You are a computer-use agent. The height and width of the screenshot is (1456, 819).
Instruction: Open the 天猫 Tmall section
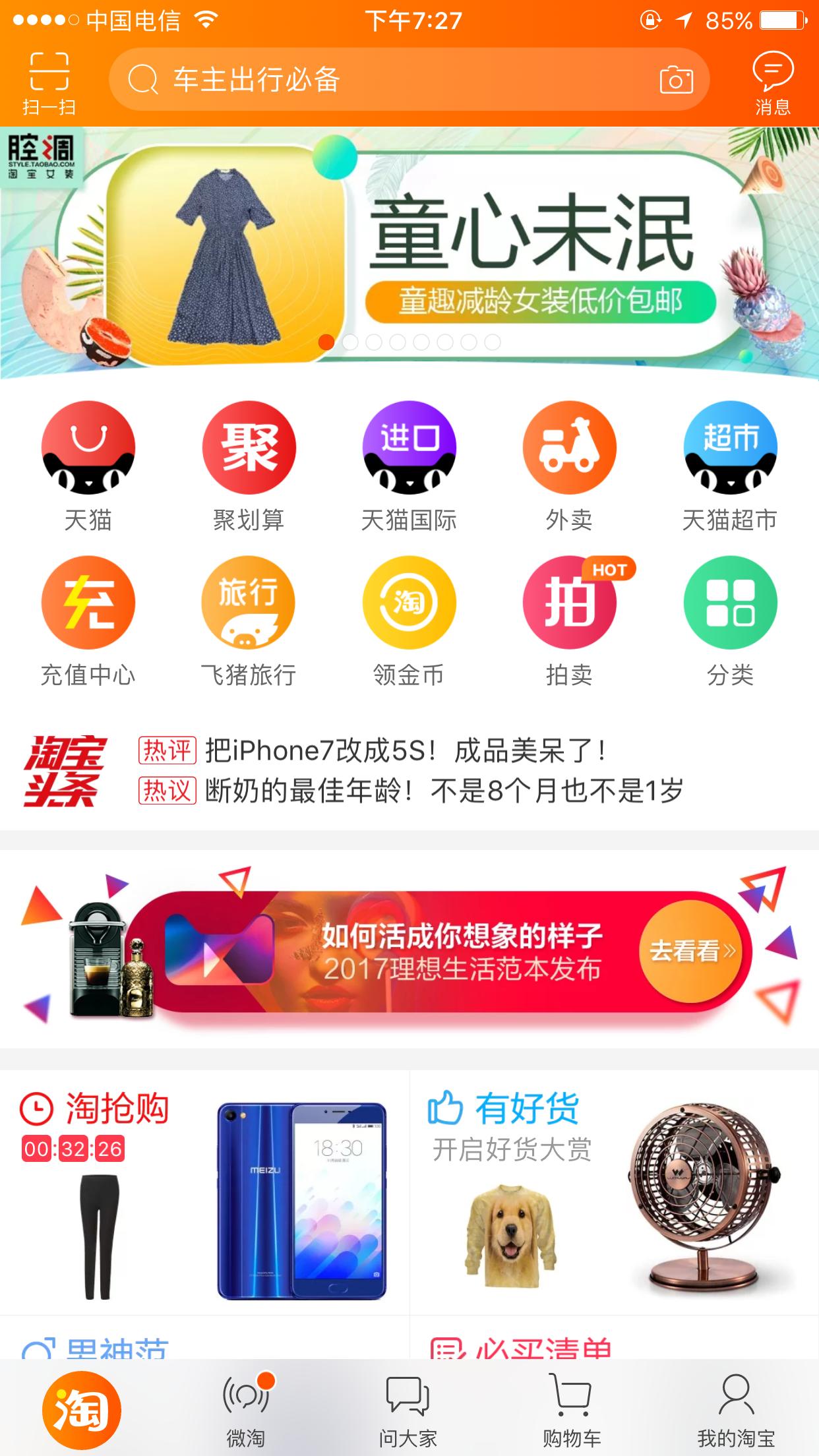88,448
